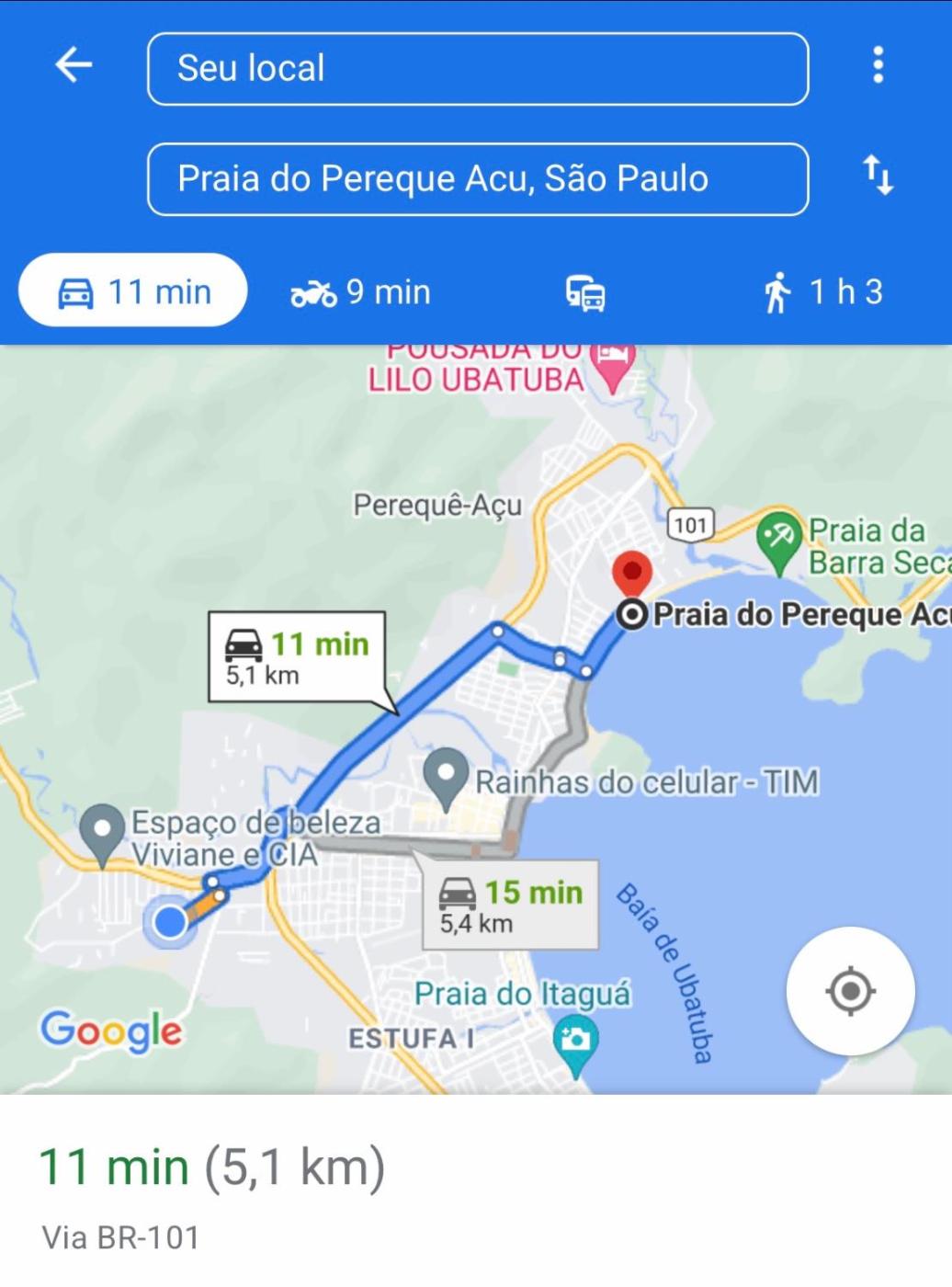The height and width of the screenshot is (1287, 952).
Task: Center map on my current location
Action: (850, 991)
